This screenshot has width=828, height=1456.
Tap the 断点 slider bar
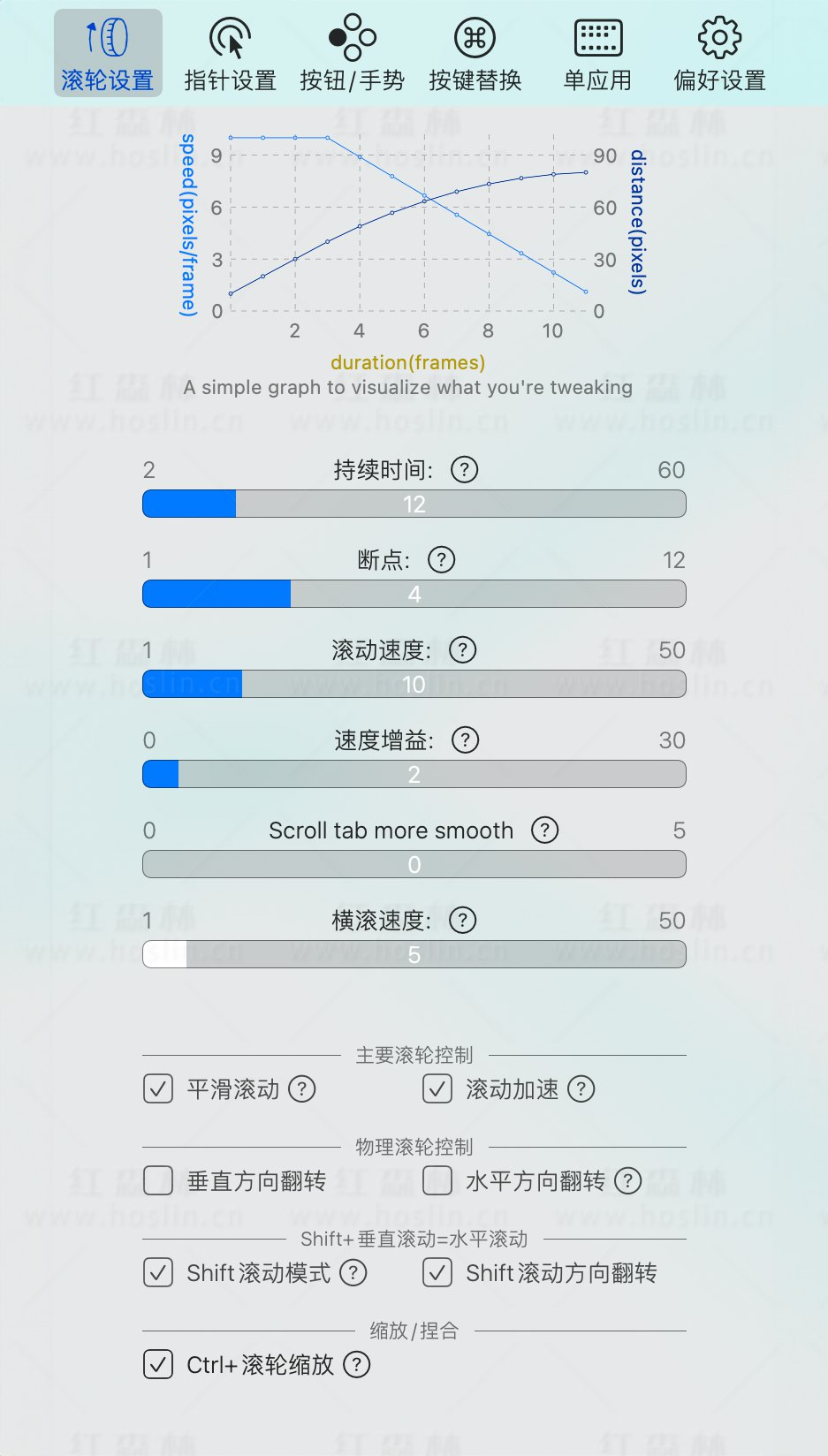click(x=414, y=595)
